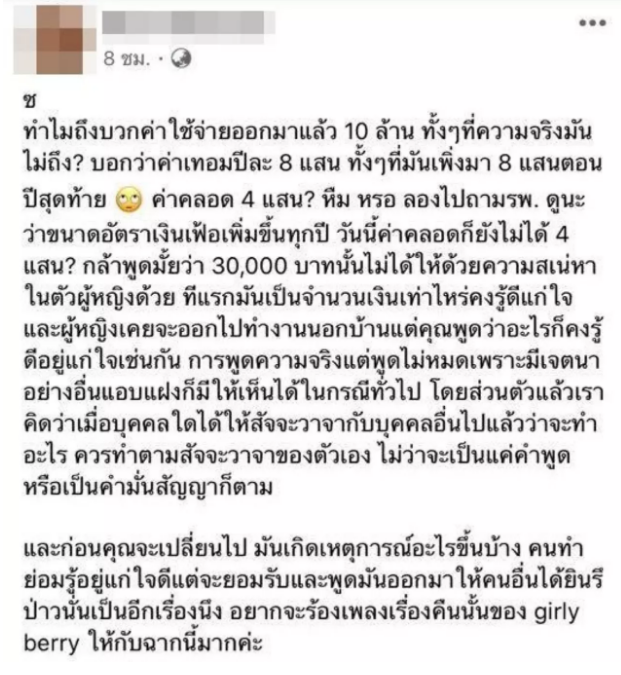Open the post's three-dot overflow menu

[x=592, y=23]
